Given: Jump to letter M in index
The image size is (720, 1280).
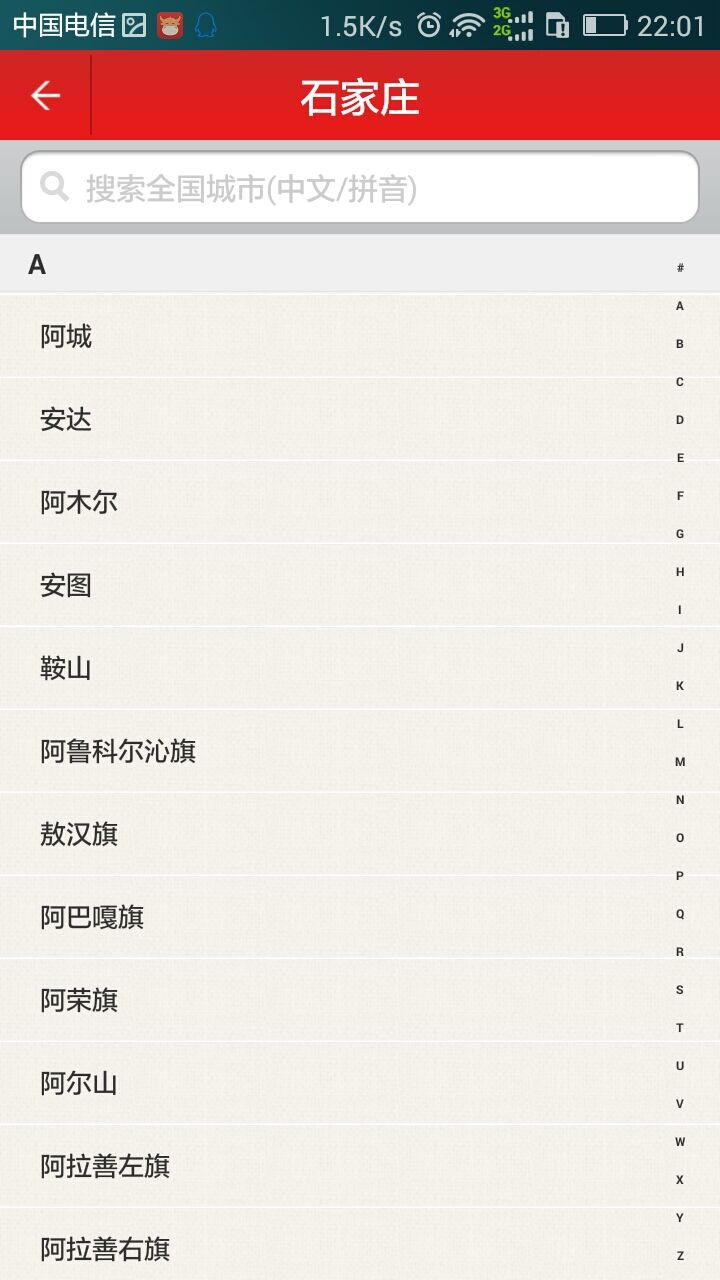Looking at the screenshot, I should point(680,762).
